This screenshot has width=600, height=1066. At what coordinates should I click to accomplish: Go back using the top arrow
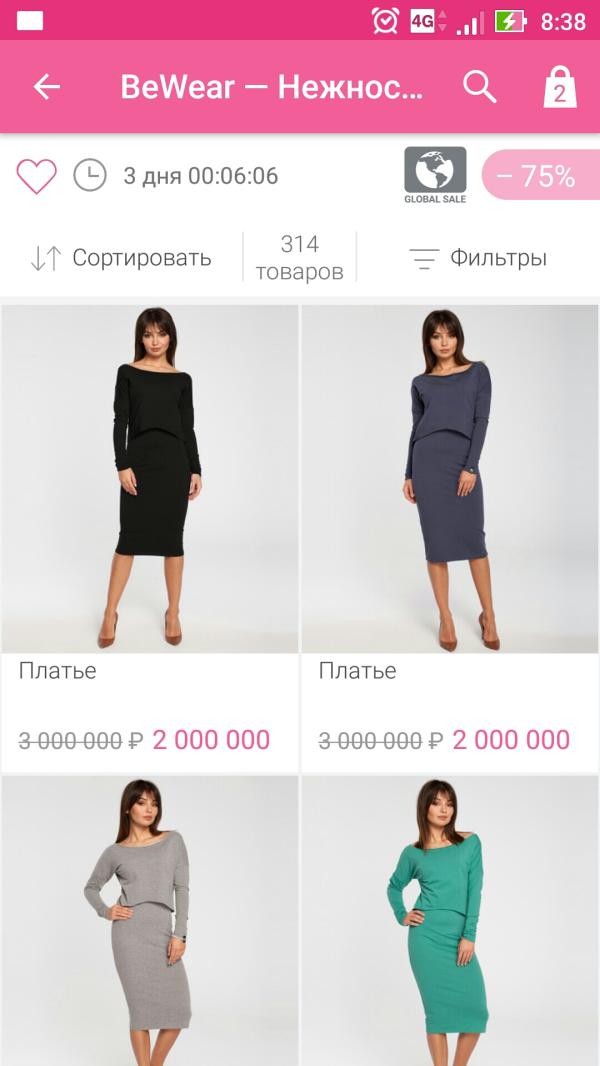[47, 87]
